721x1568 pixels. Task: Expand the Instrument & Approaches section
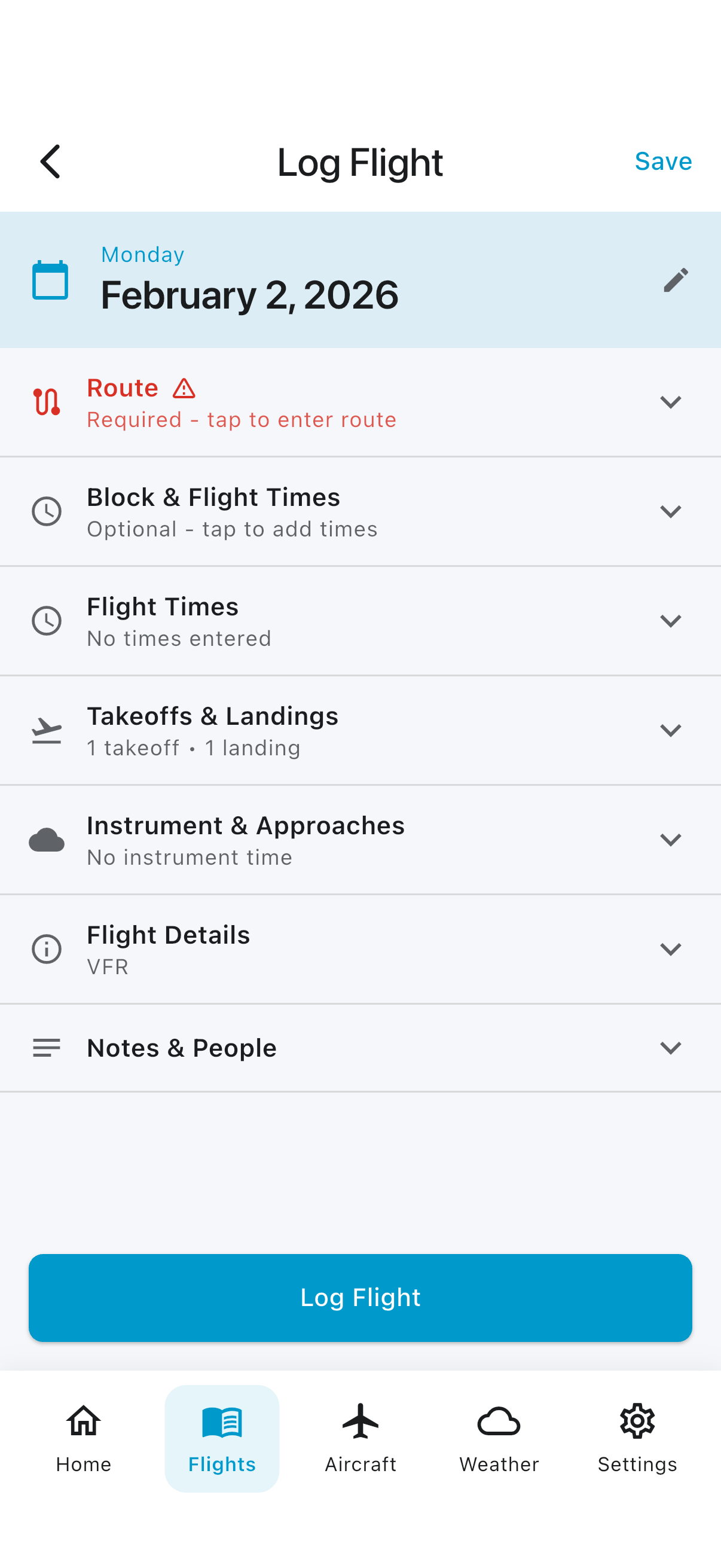(671, 840)
